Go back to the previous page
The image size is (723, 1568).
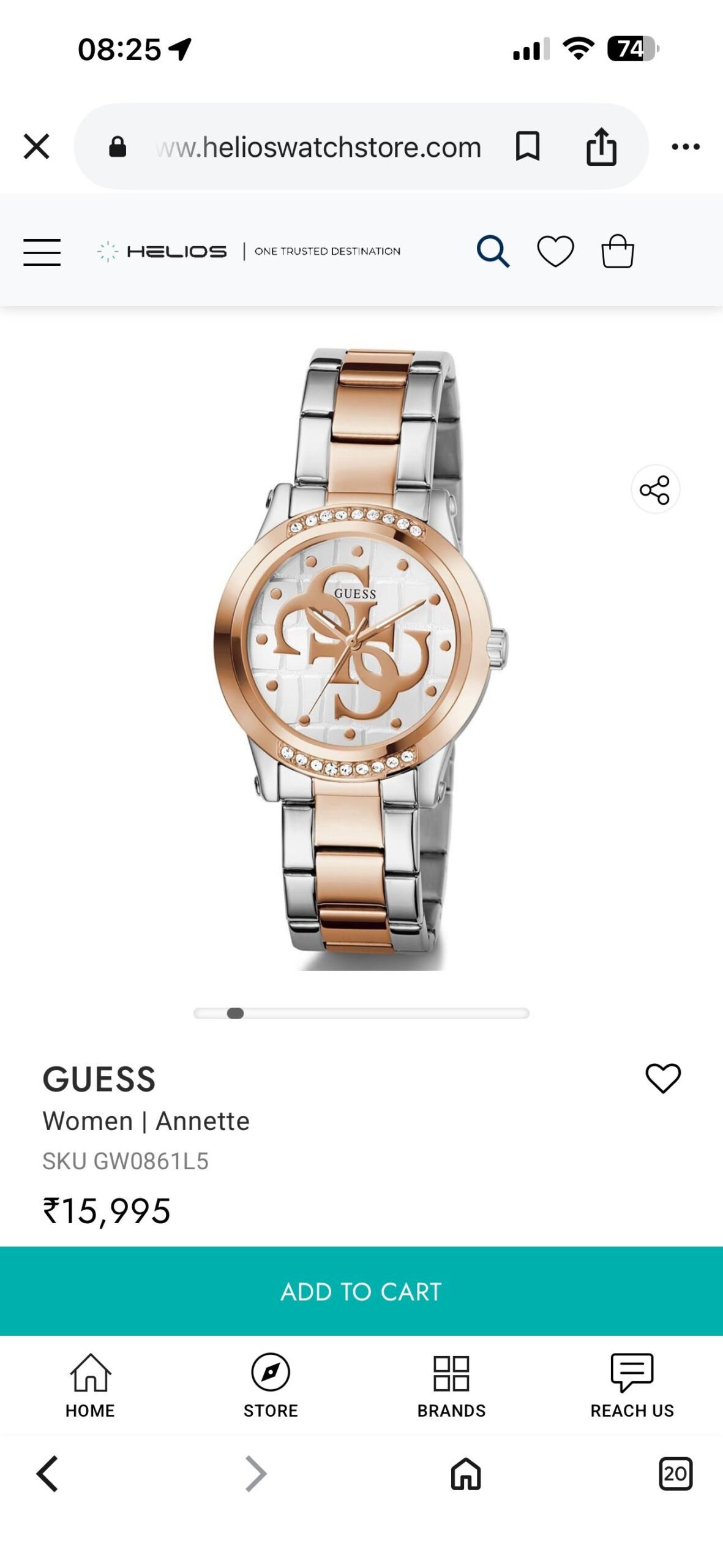[x=47, y=1473]
